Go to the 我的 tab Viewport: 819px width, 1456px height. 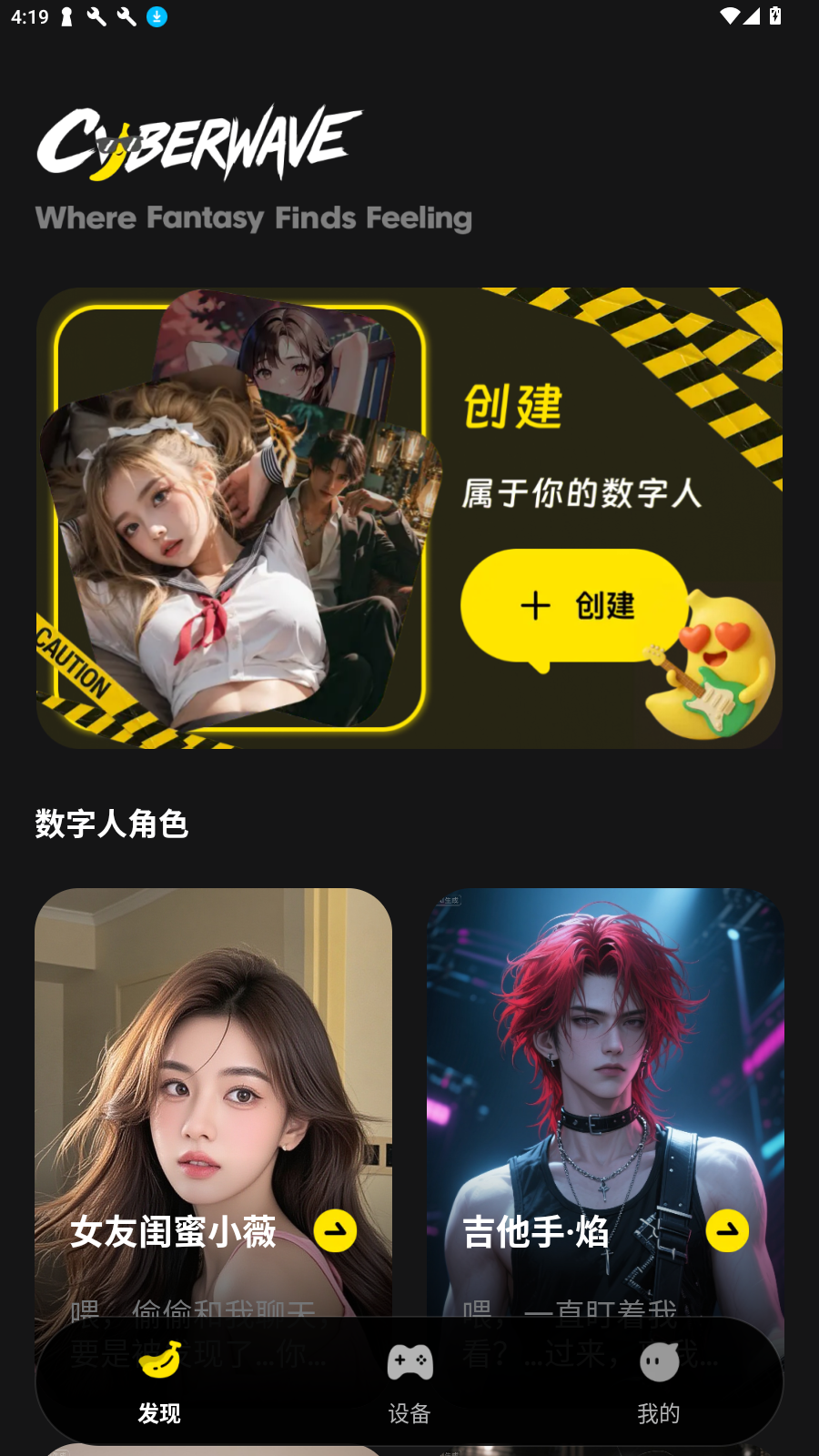[659, 1382]
